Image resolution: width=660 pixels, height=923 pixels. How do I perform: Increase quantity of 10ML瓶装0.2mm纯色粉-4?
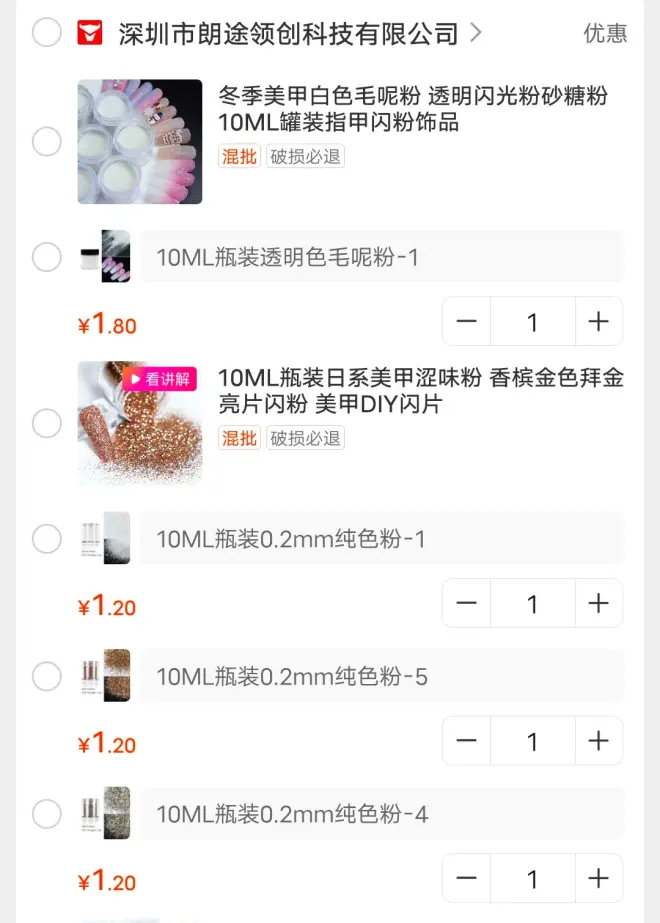click(x=598, y=879)
